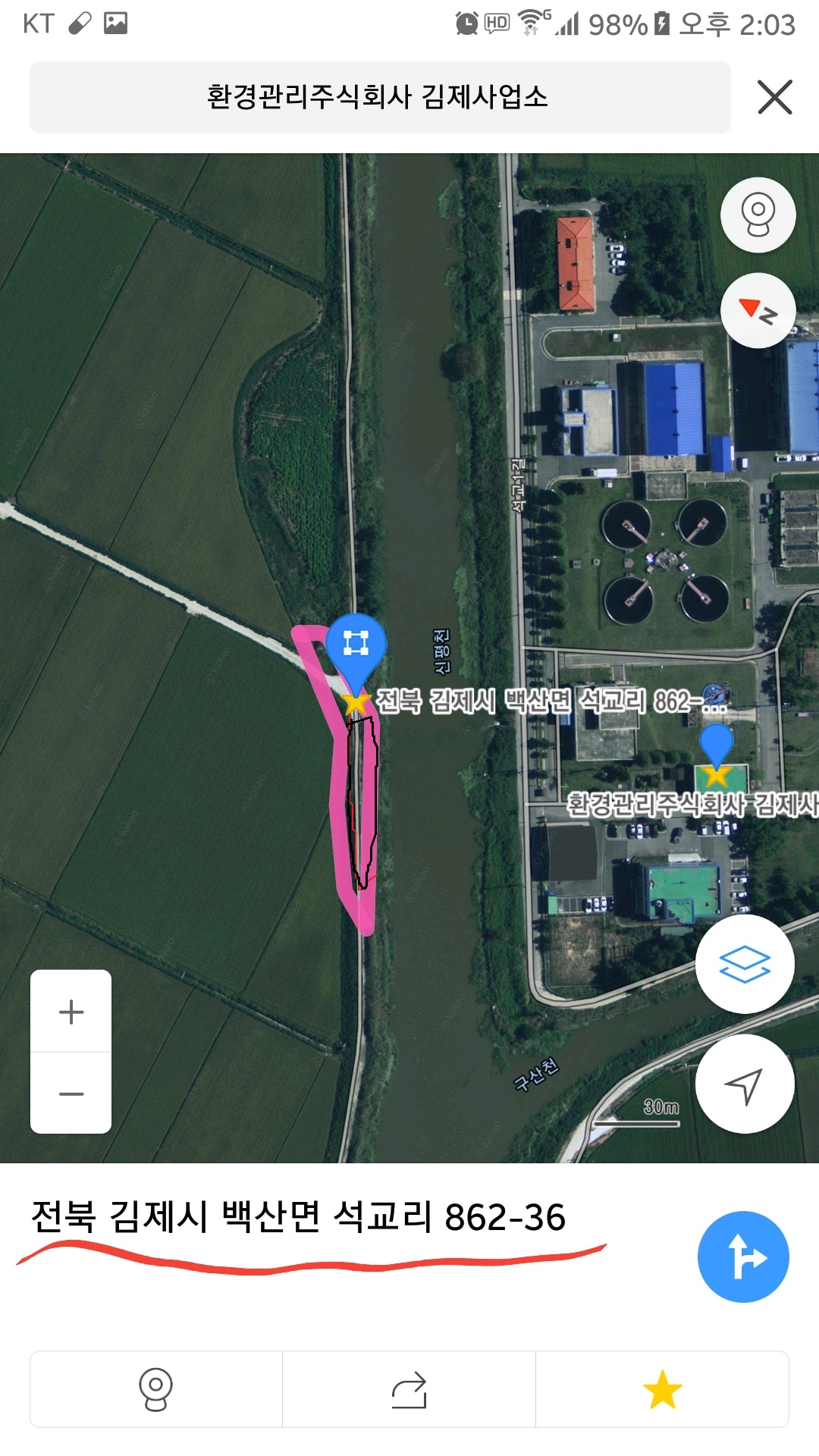Screen dimensions: 819x1456
Task: Close the search with the X button
Action: point(774,97)
